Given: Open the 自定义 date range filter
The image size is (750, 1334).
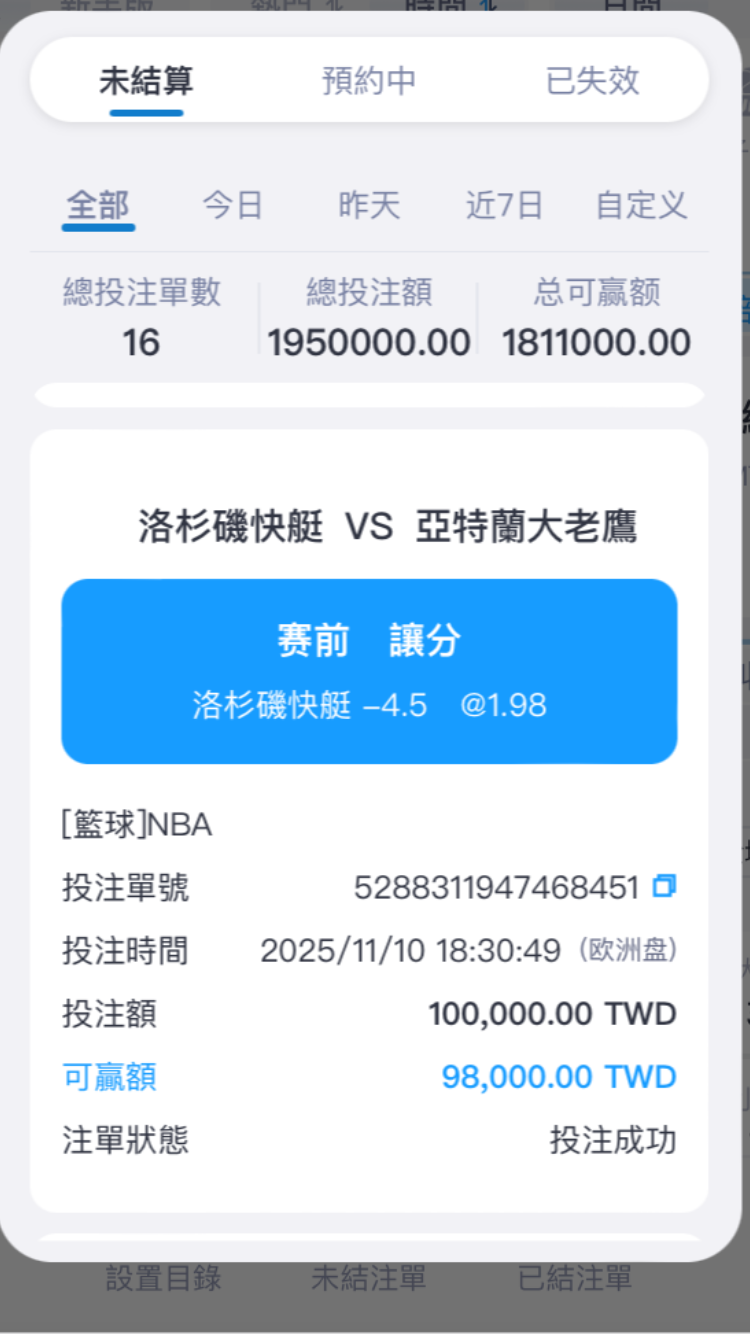Looking at the screenshot, I should coord(641,206).
